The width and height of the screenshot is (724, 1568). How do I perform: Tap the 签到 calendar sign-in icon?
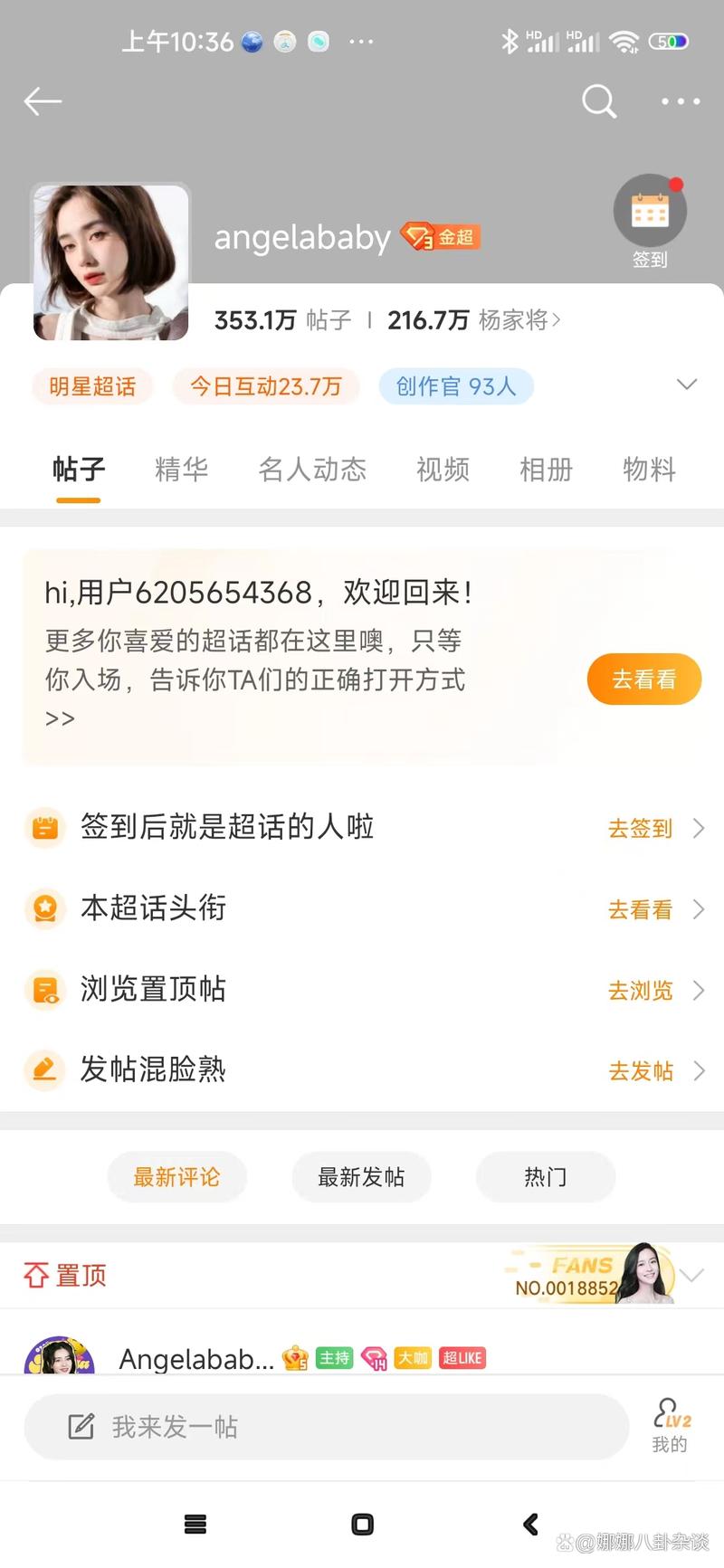(650, 210)
